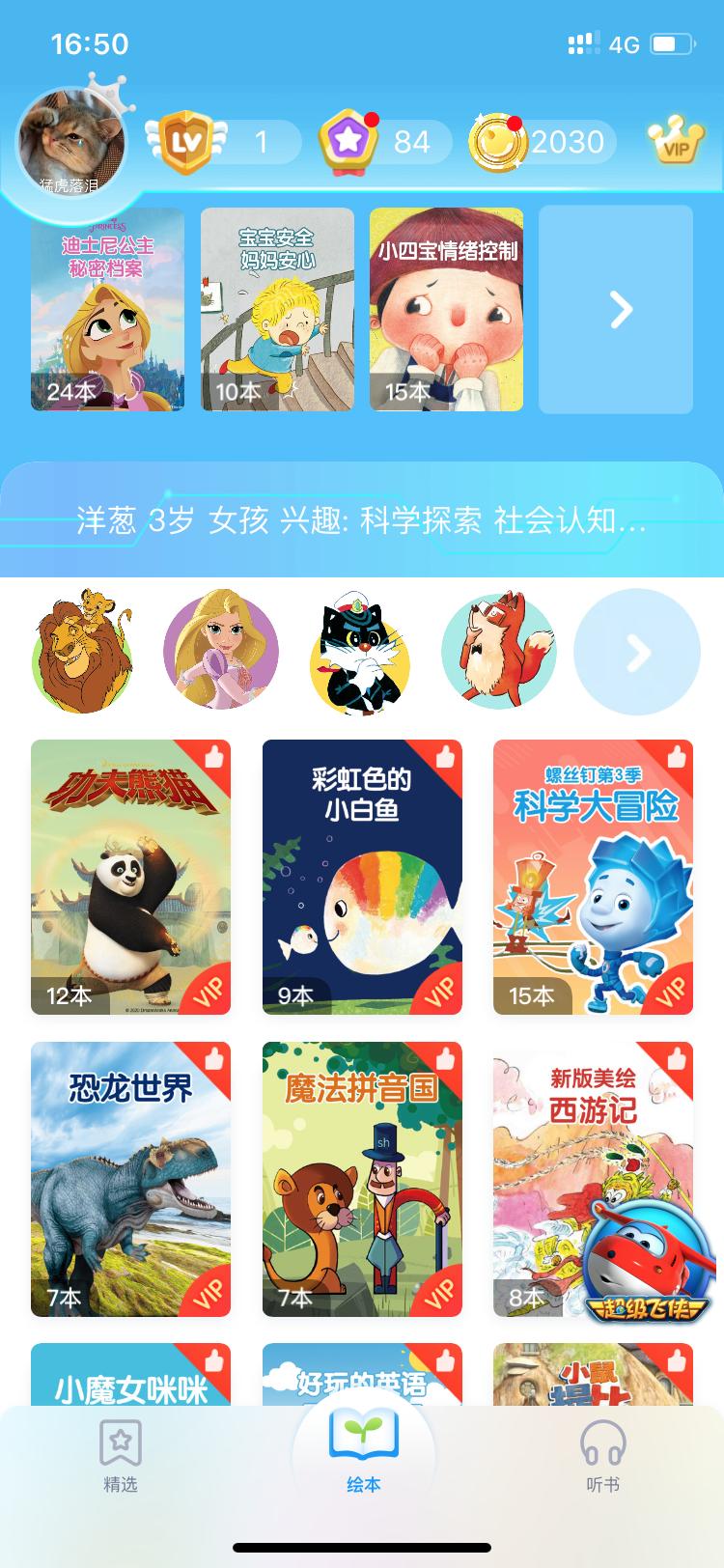Open the gold coins showing 2030
The width and height of the screenshot is (724, 1568).
point(541,142)
